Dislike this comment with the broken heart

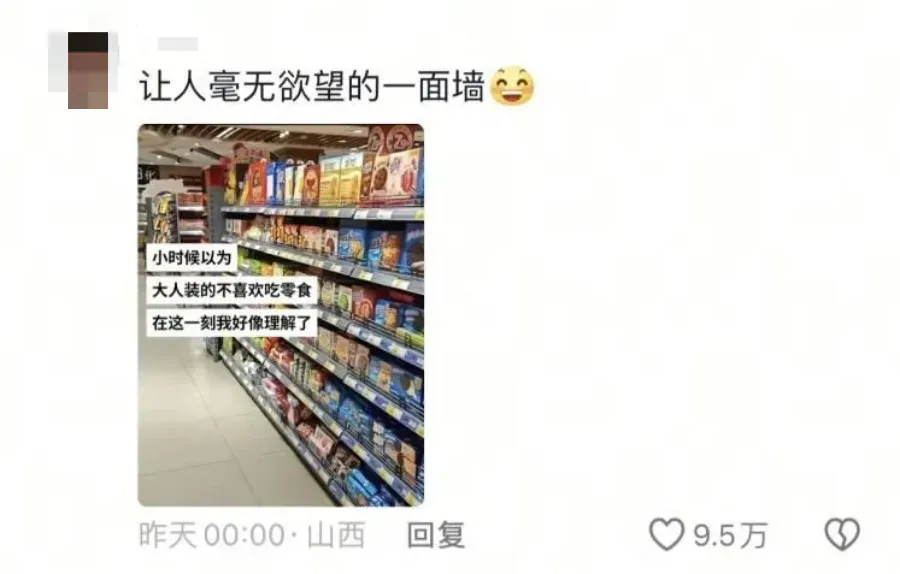point(841,535)
